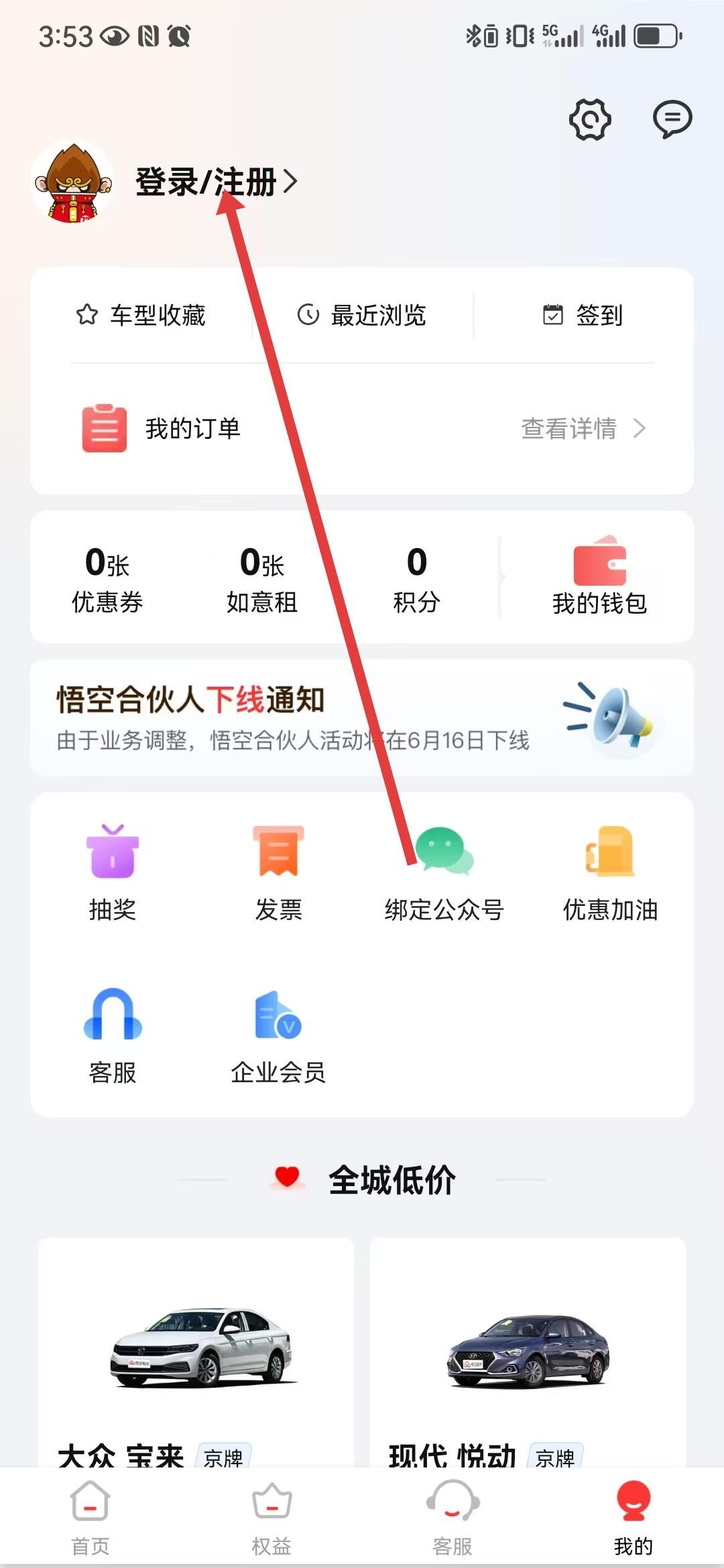Open the messages icon
The width and height of the screenshot is (724, 1568).
(x=672, y=119)
